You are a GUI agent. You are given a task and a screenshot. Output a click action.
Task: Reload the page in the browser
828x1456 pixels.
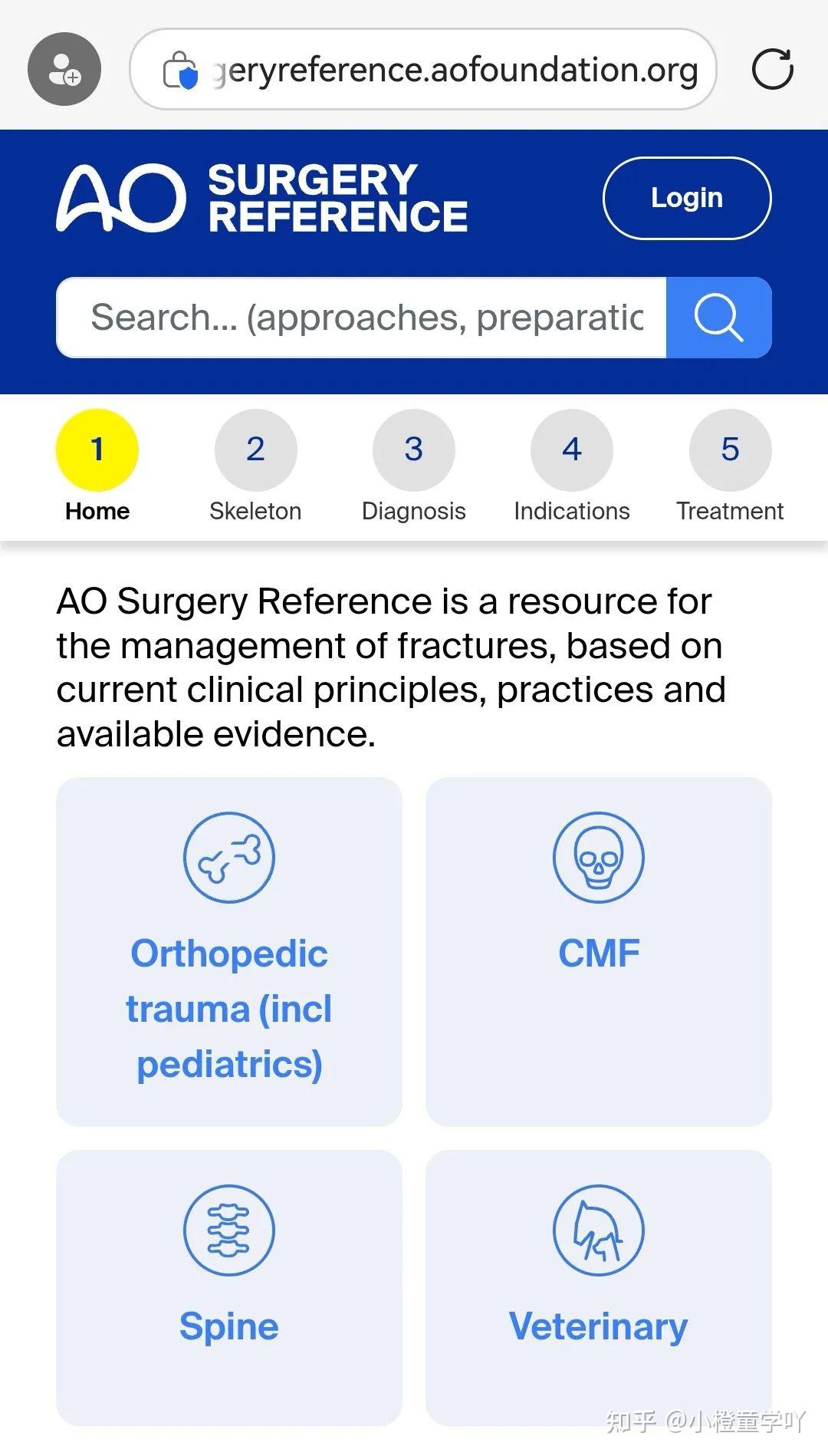point(772,70)
